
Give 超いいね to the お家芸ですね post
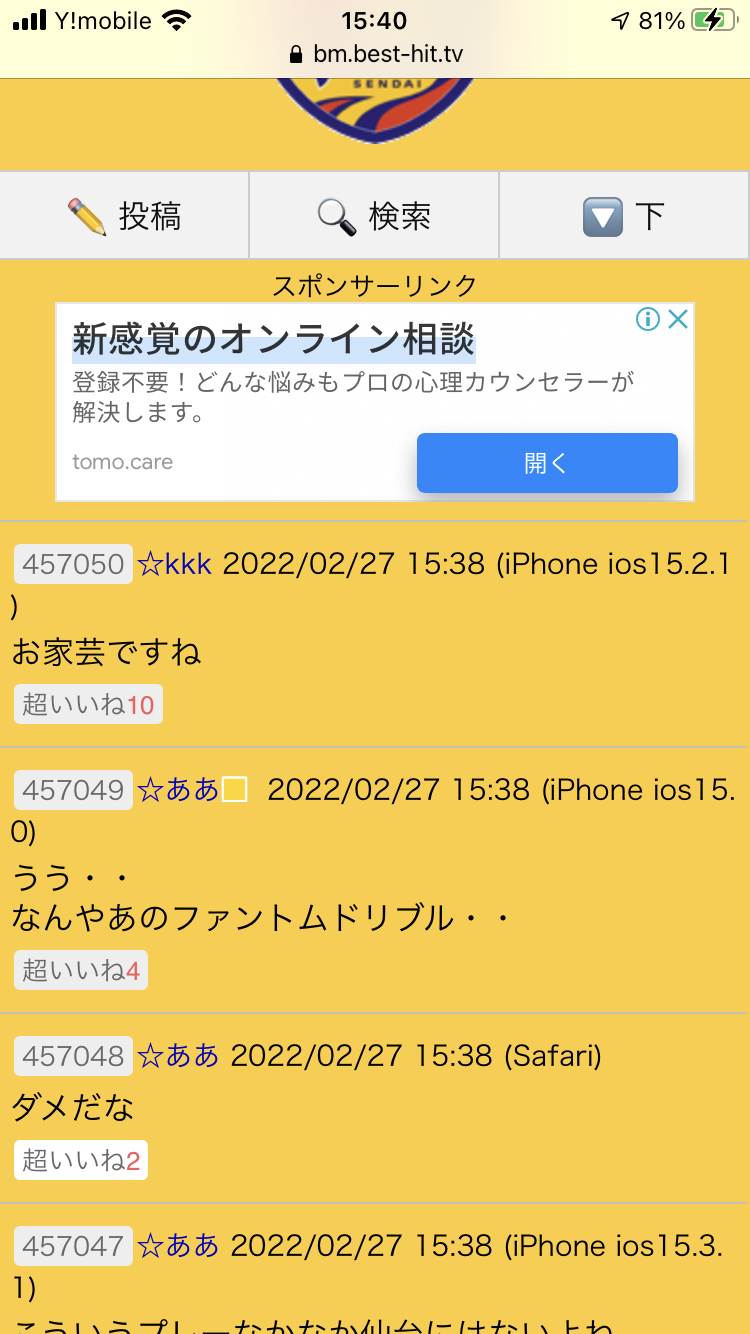tap(88, 705)
